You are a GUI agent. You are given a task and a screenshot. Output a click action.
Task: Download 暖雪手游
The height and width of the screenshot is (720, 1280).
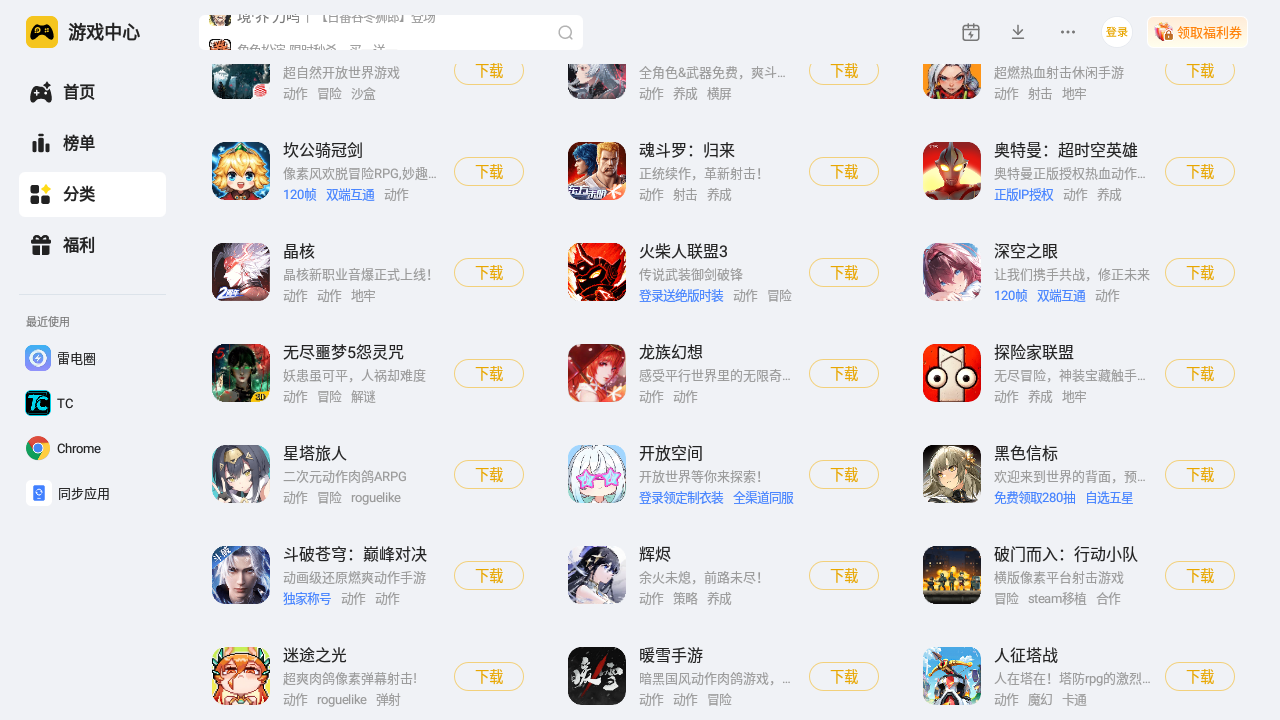843,676
